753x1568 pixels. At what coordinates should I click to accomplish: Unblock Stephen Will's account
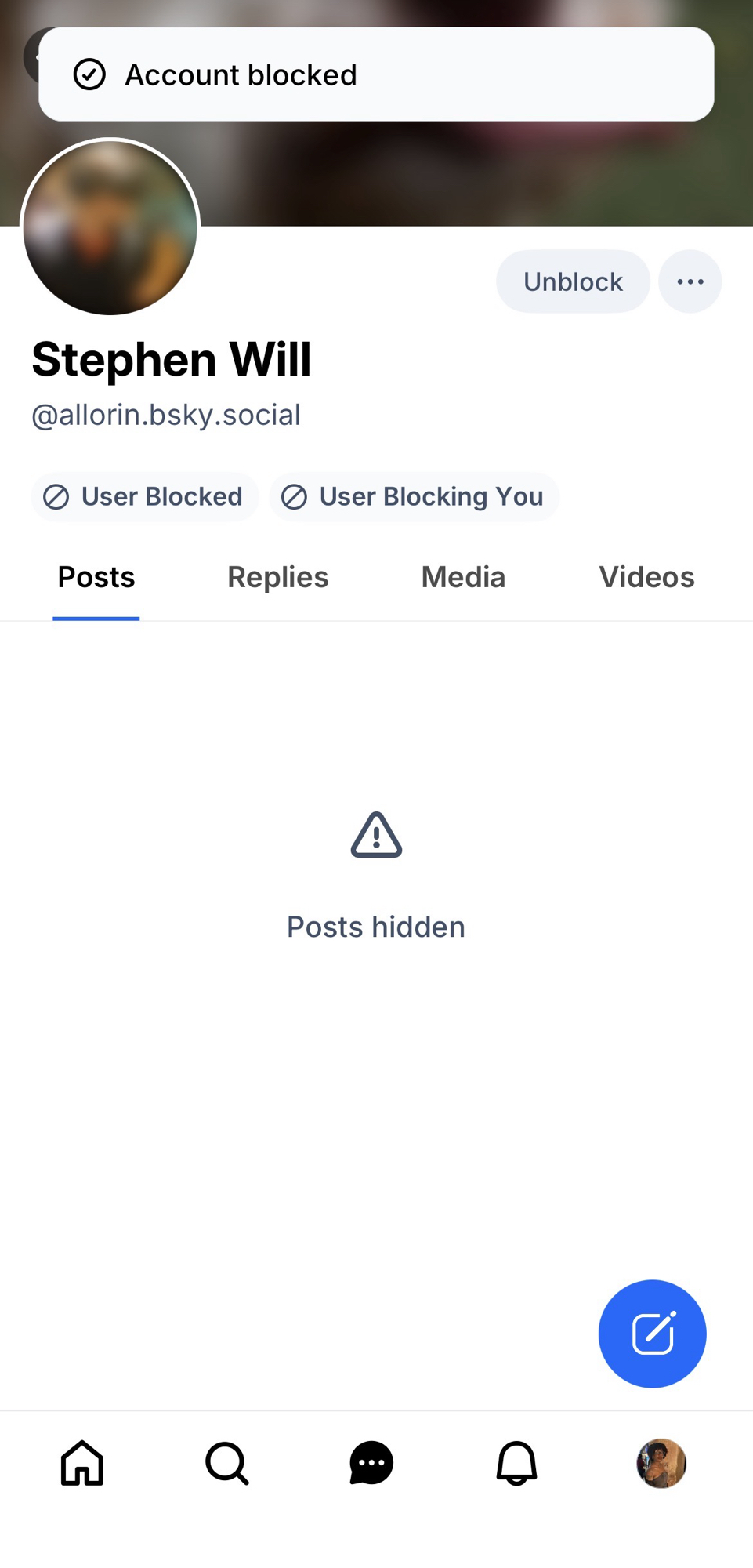573,281
